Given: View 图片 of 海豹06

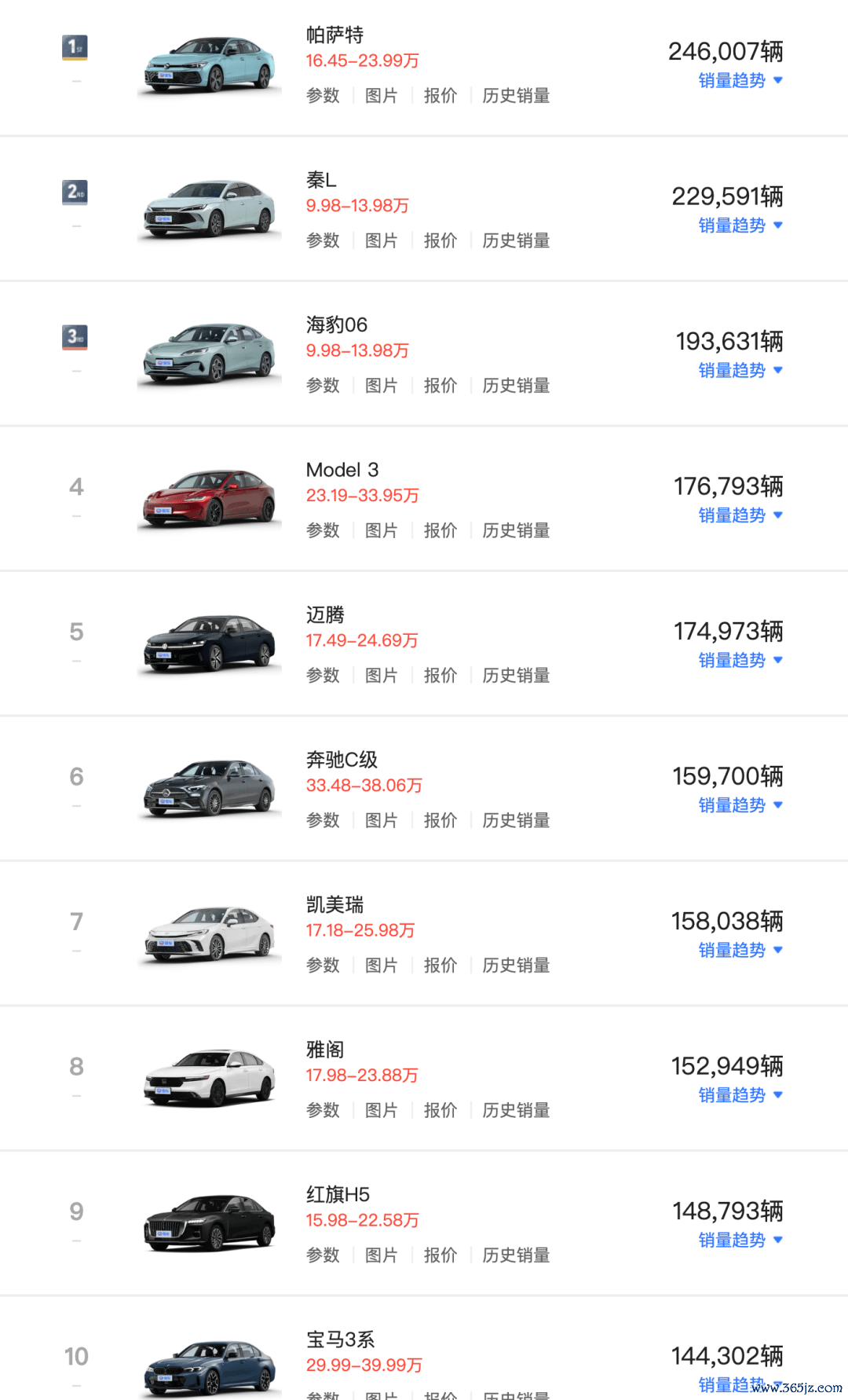Looking at the screenshot, I should point(382,386).
